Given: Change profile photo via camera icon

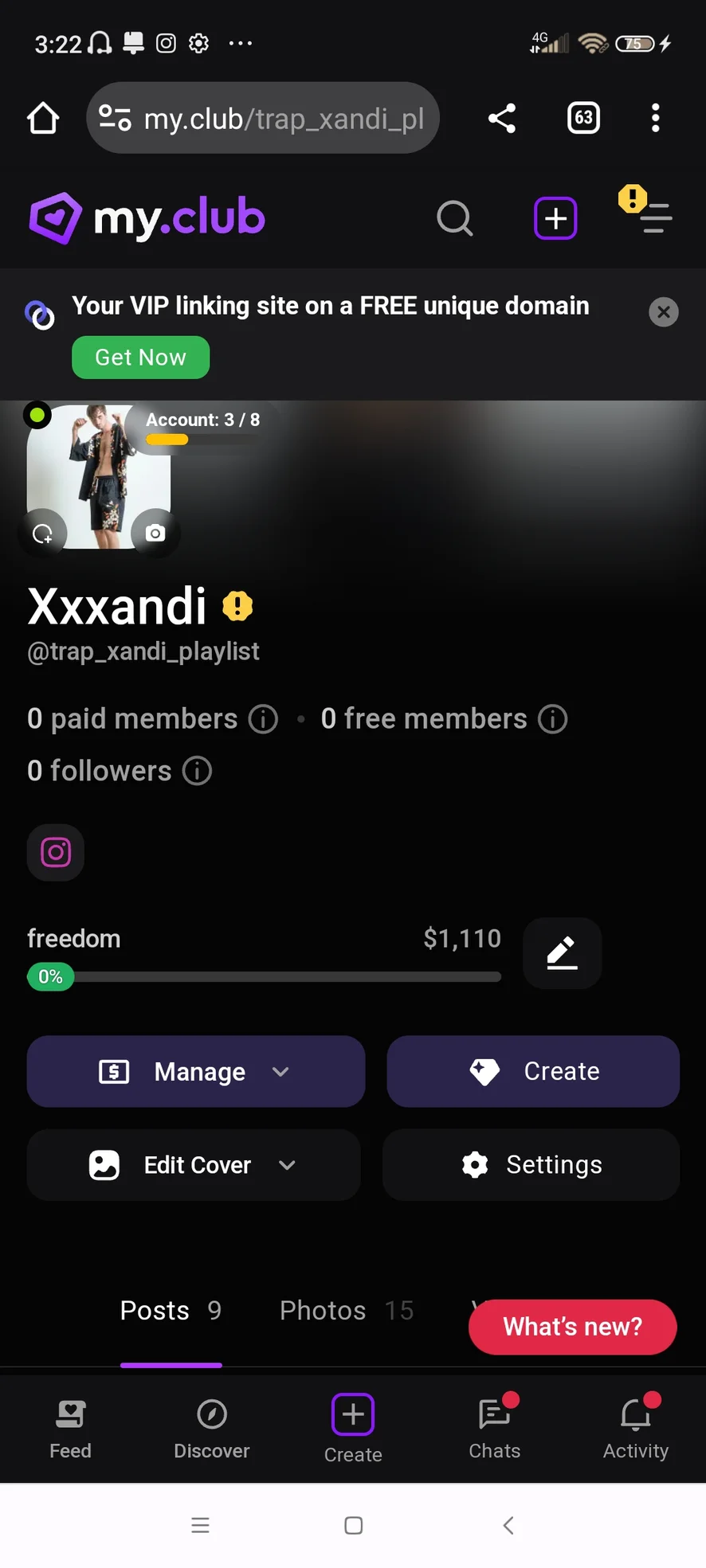Looking at the screenshot, I should [155, 533].
